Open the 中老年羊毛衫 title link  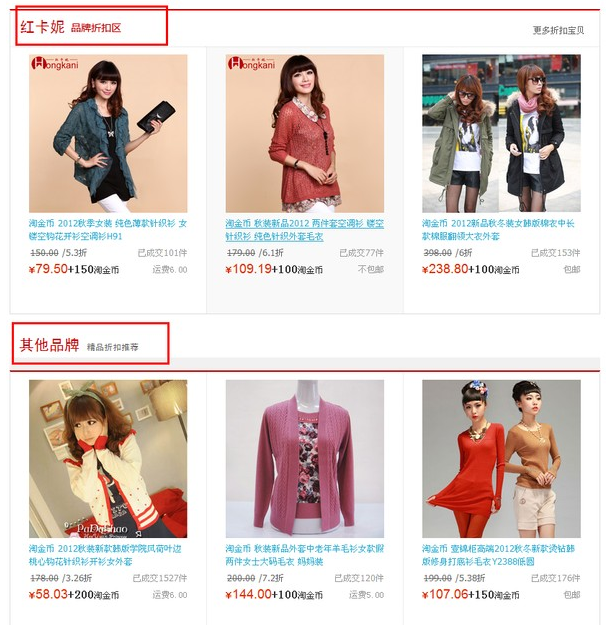pyautogui.click(x=304, y=555)
